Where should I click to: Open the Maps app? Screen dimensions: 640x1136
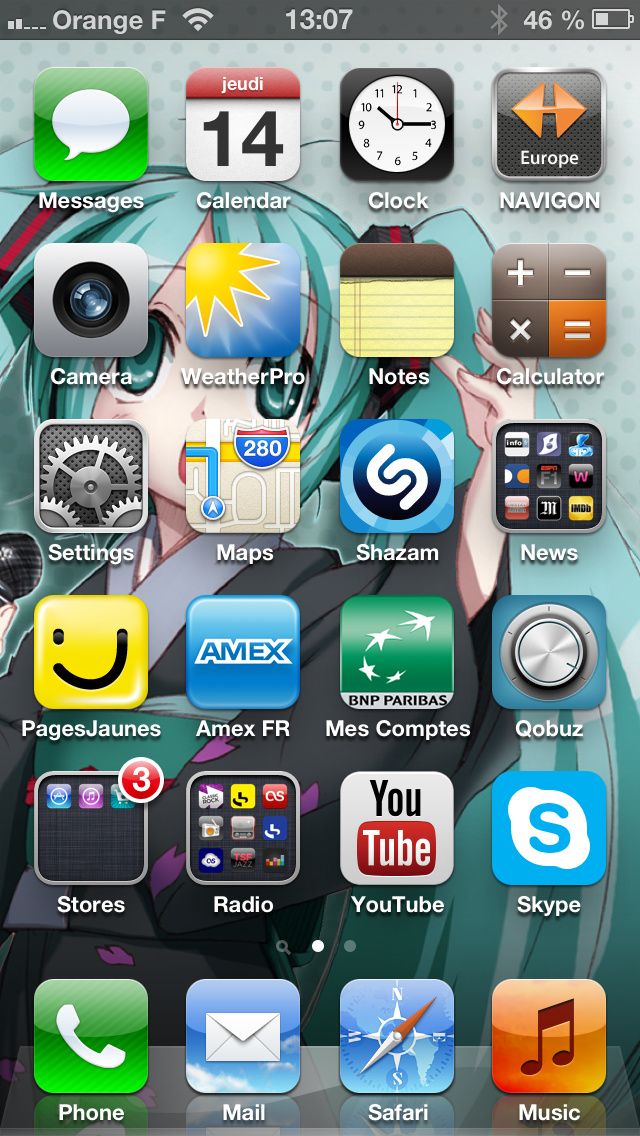[x=243, y=476]
